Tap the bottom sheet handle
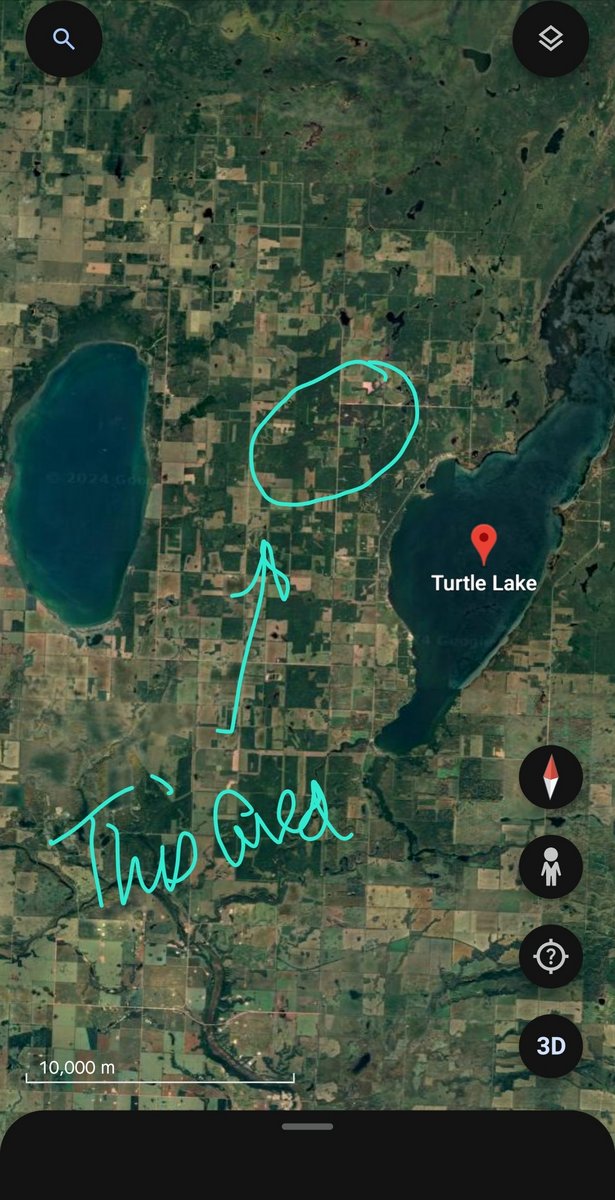 tap(308, 1126)
